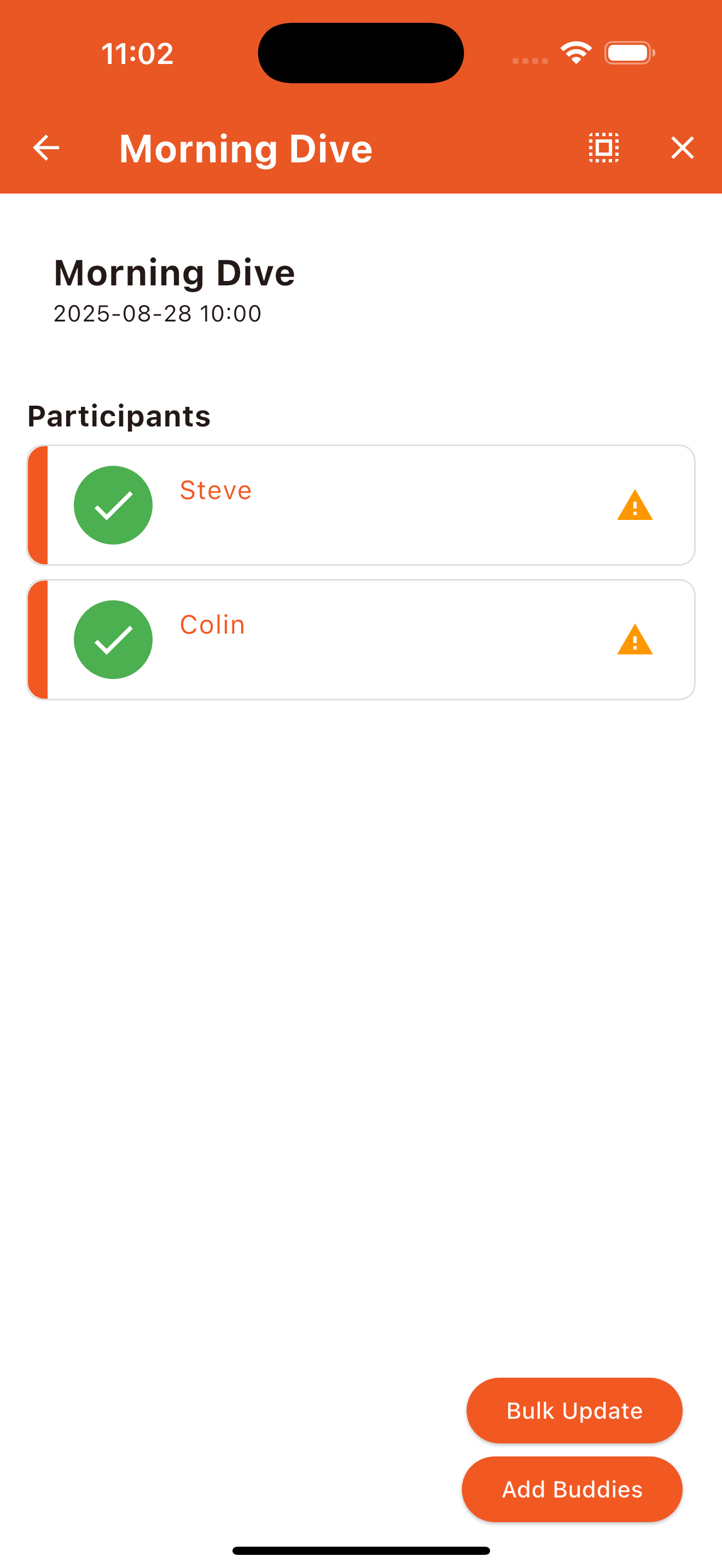Image resolution: width=722 pixels, height=1568 pixels.
Task: Toggle Steve's green attendance checkmark
Action: [x=113, y=506]
